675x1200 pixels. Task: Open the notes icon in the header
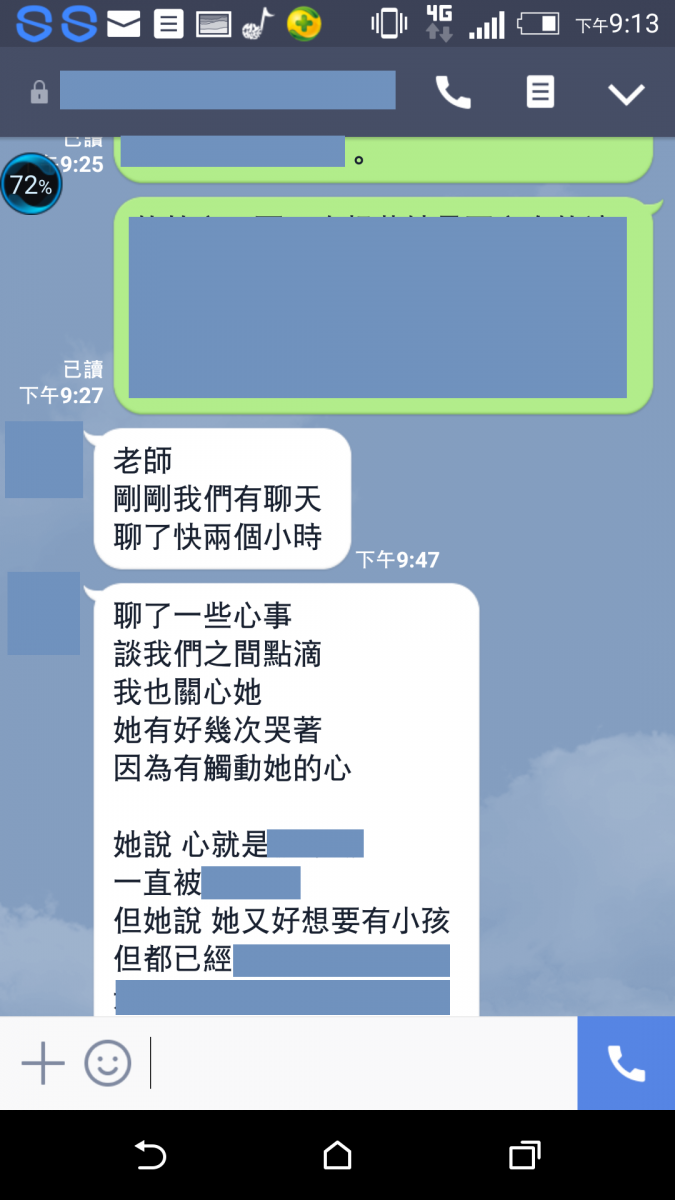540,93
